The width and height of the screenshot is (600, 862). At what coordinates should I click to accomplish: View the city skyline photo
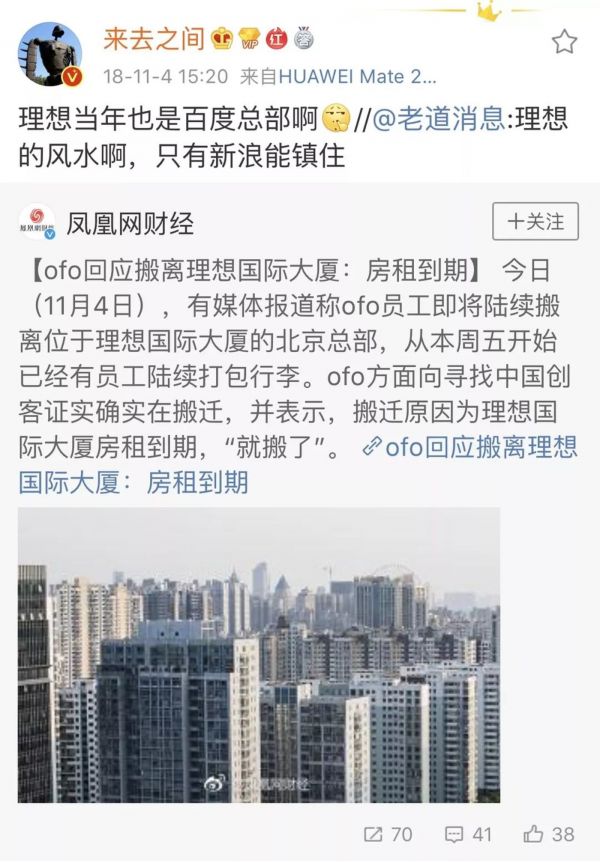[258, 654]
